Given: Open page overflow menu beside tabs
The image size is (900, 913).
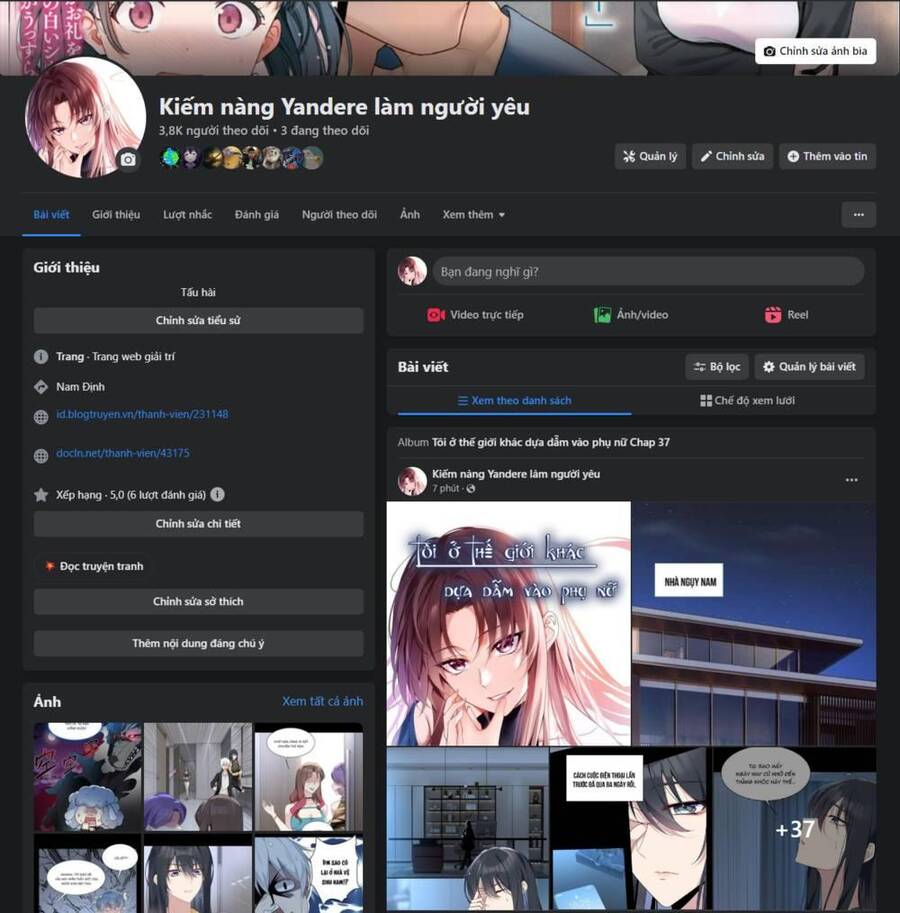Looking at the screenshot, I should [858, 215].
